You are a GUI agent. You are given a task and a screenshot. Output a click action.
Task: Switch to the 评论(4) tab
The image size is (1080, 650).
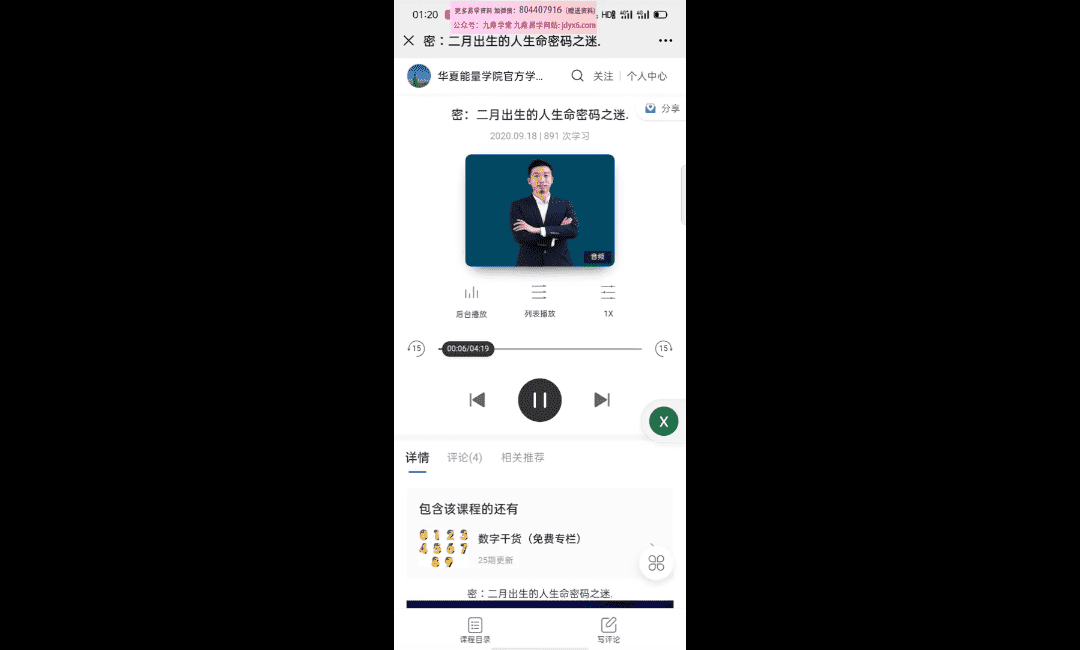click(464, 458)
